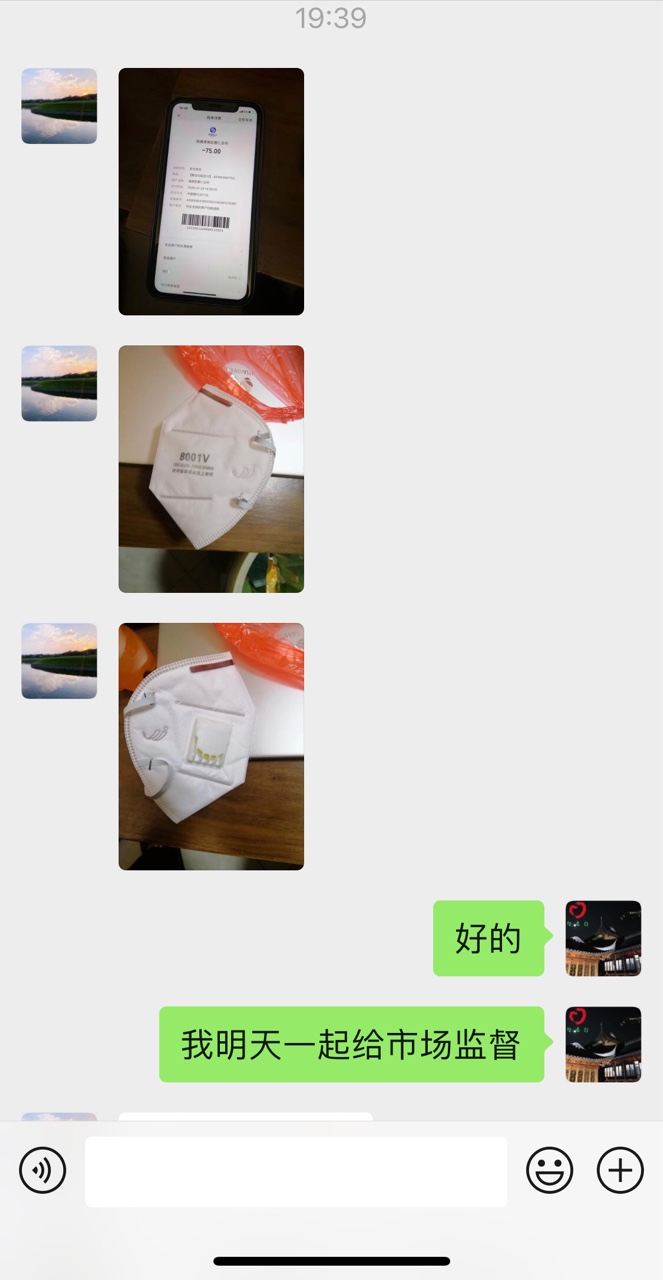Open the photo of the mask's inner side
The image size is (663, 1280).
[x=211, y=746]
